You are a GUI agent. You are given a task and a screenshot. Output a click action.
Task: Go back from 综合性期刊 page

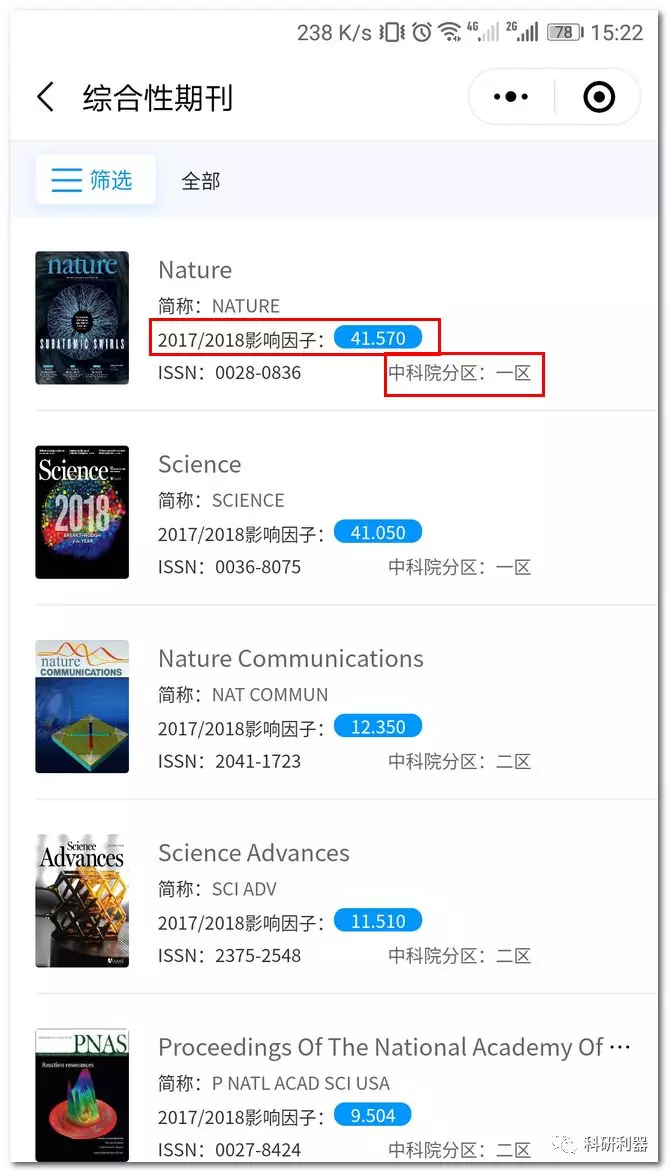45,97
